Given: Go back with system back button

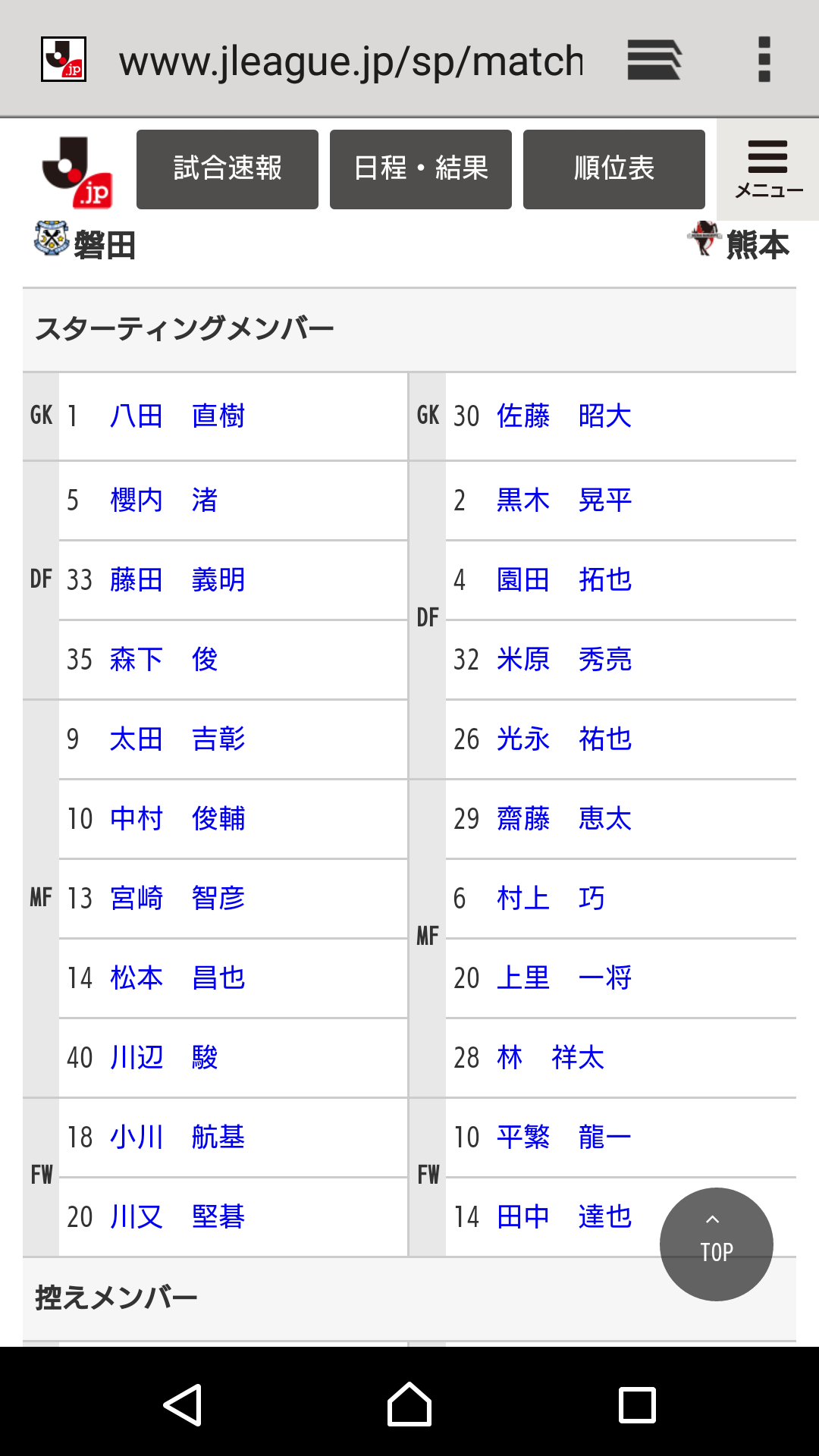Looking at the screenshot, I should pyautogui.click(x=182, y=1404).
